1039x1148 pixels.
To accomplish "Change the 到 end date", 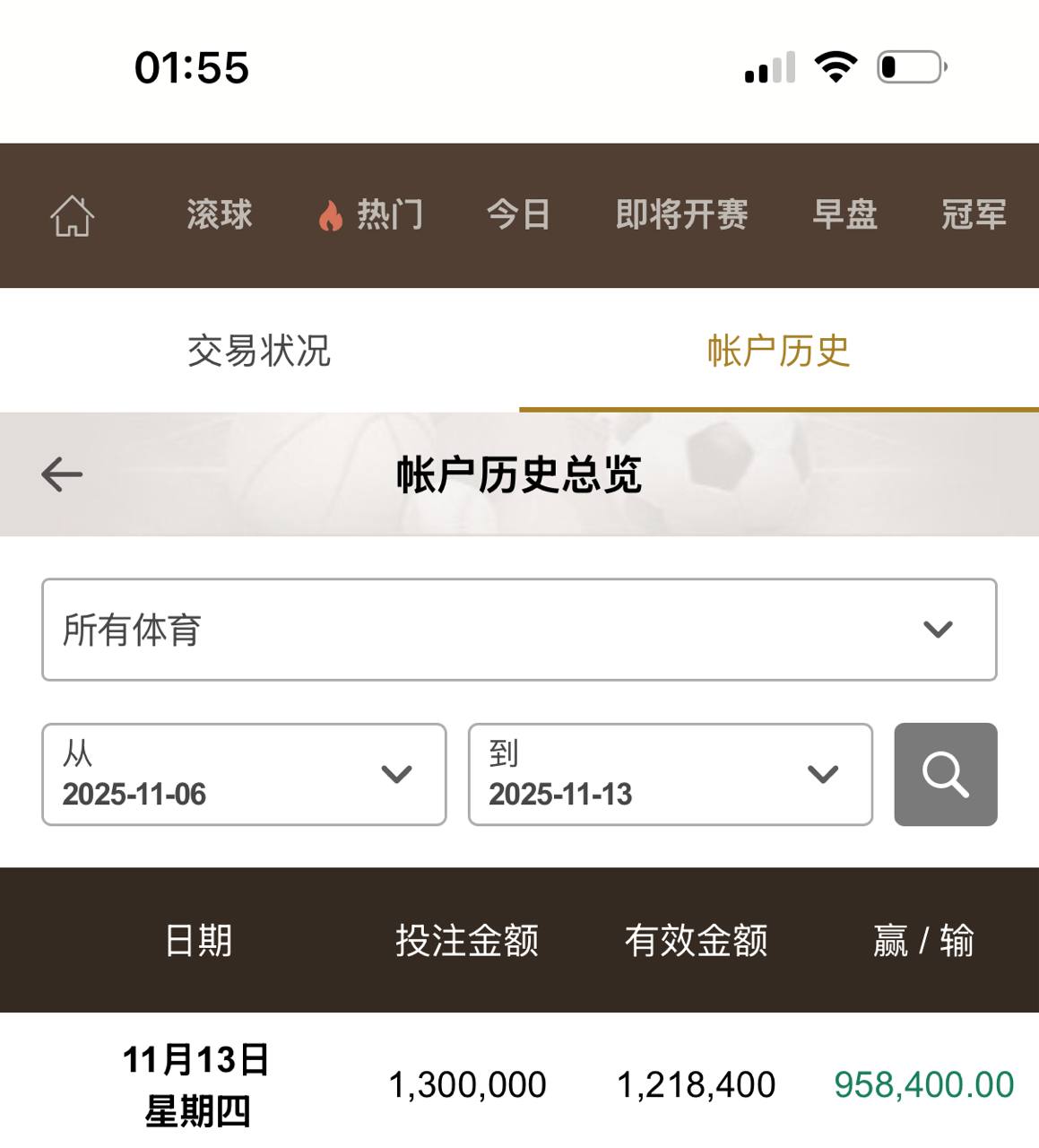I will (x=670, y=774).
